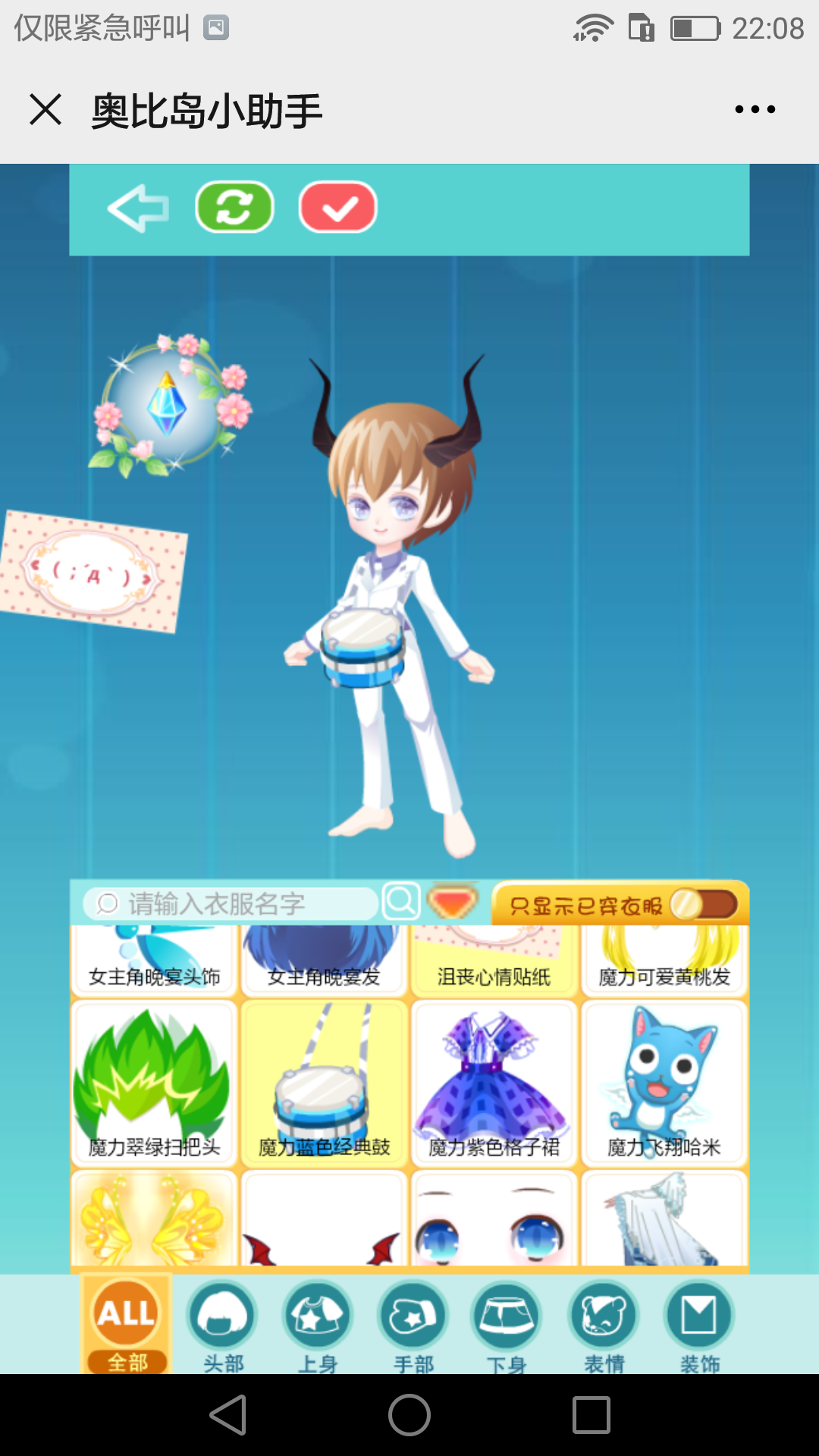Pick the 魔力飞翔哈米 item
The width and height of the screenshot is (819, 1456).
click(664, 1083)
